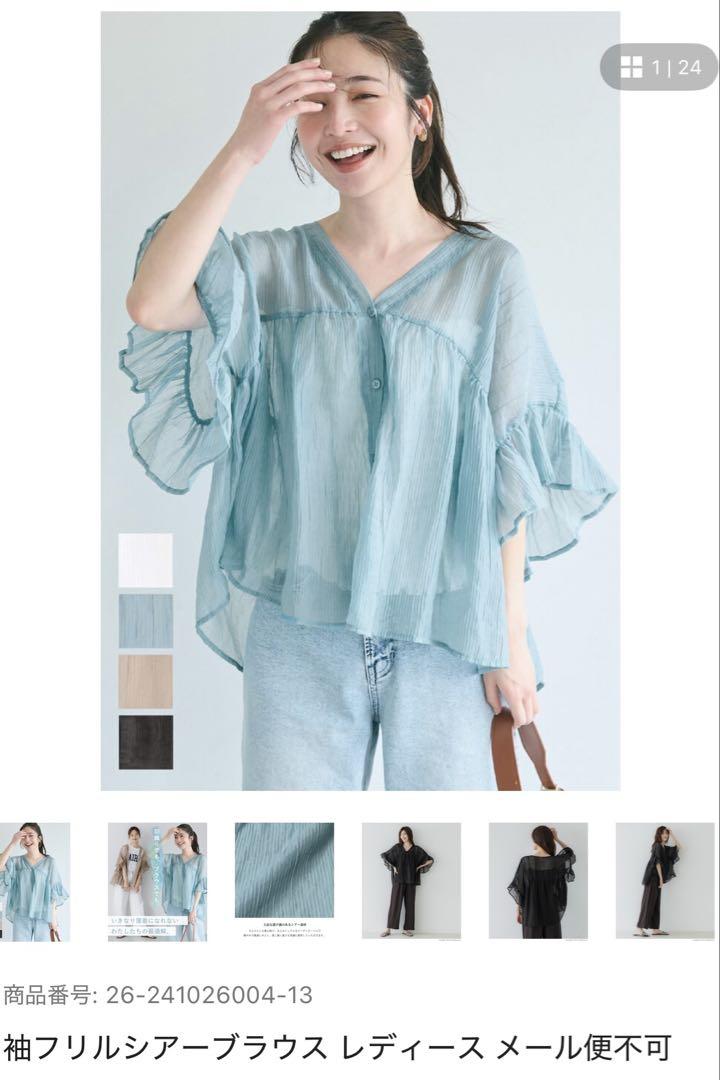Open the main blue blouse product photo
The image size is (720, 1080).
[360, 400]
